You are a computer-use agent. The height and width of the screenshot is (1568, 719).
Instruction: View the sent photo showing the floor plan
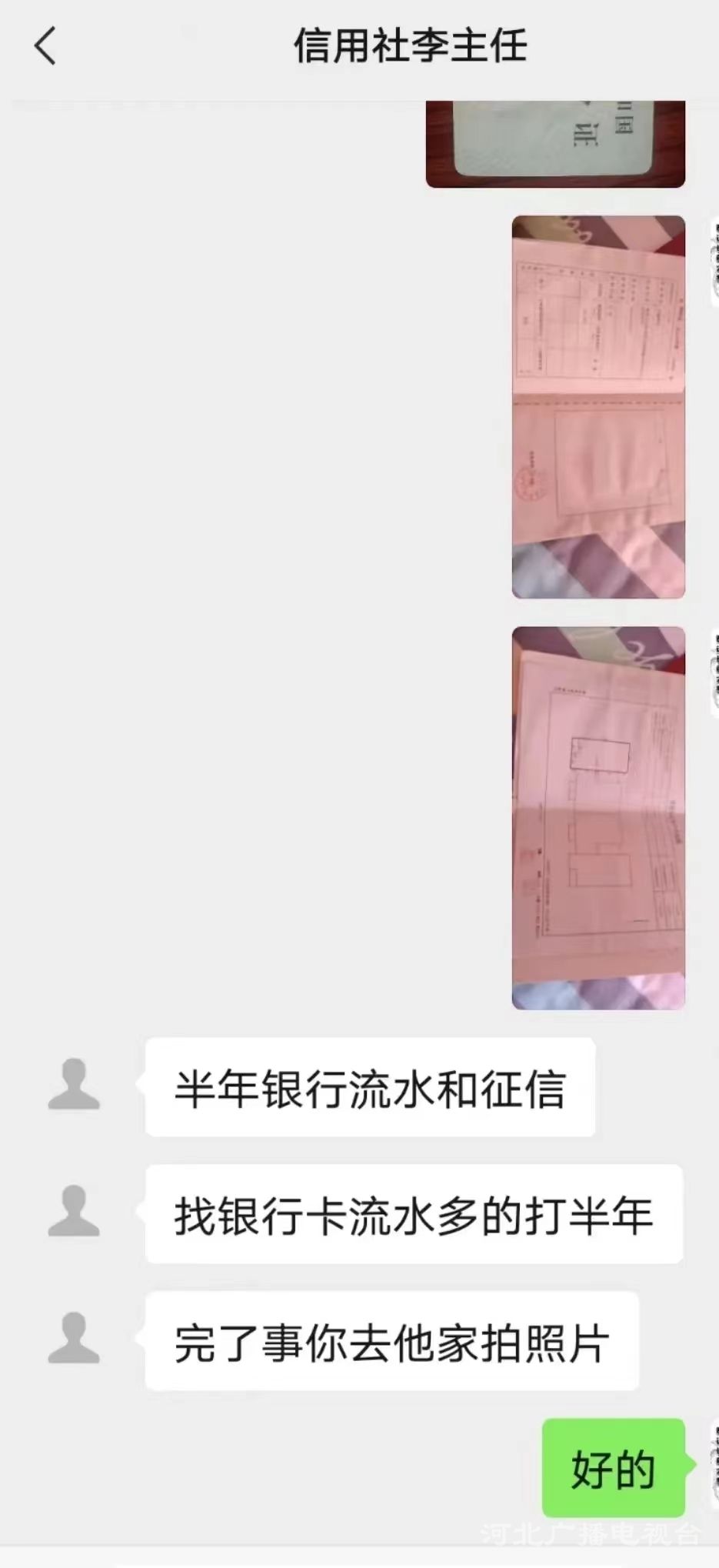point(598,817)
